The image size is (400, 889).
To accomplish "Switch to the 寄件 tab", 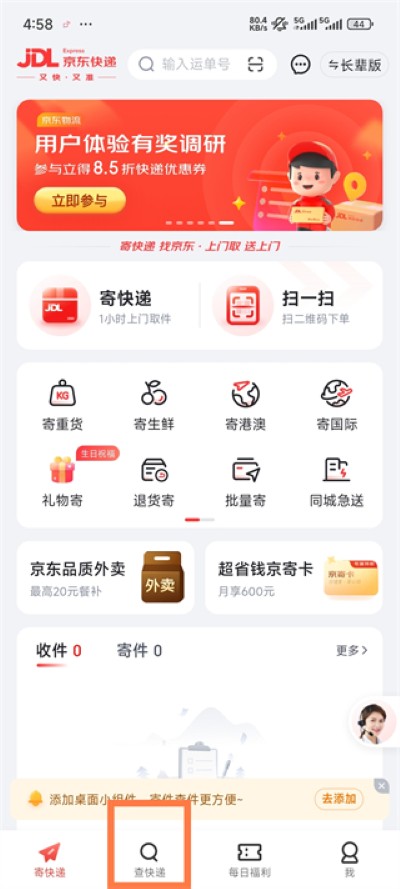I will [x=139, y=650].
